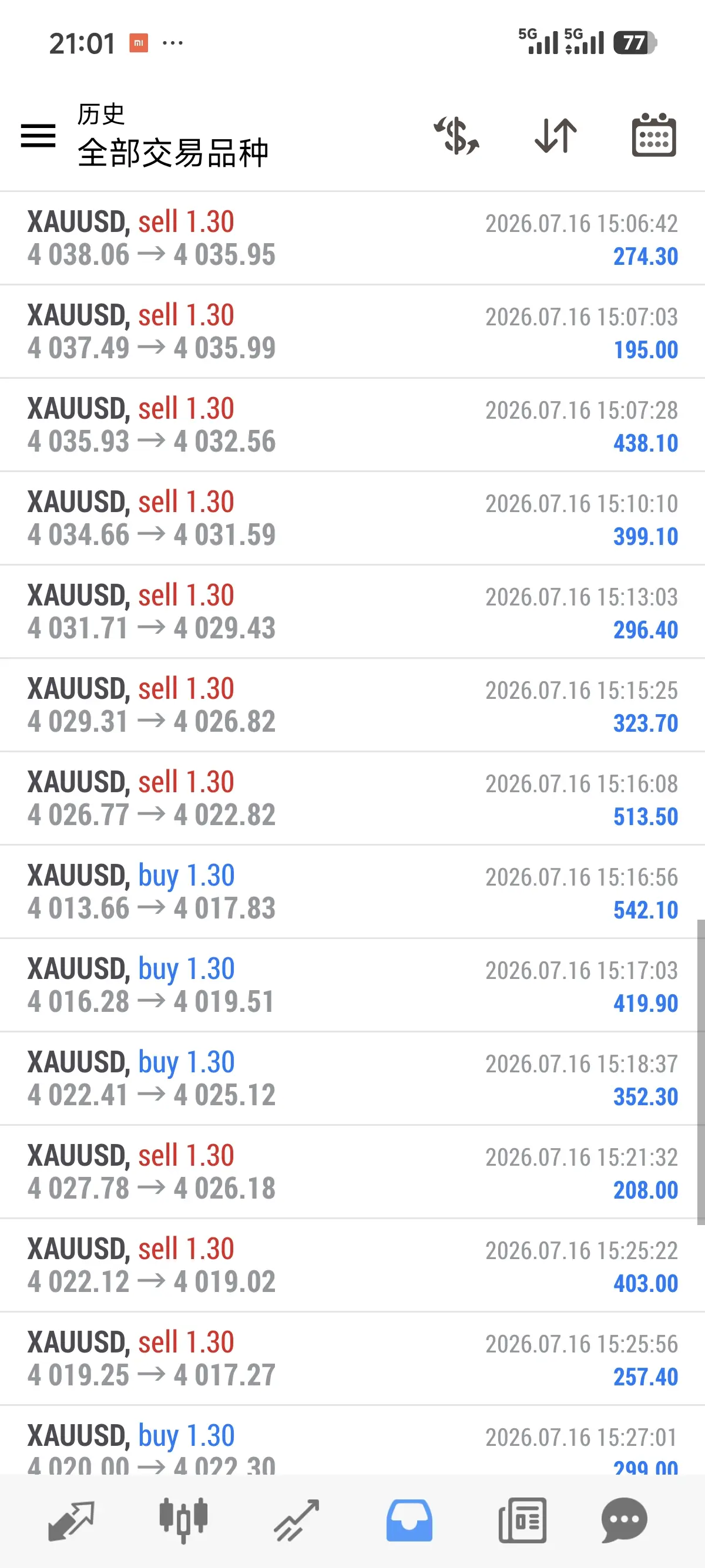The width and height of the screenshot is (705, 1568).
Task: Open the sell trade with profit 208.00
Action: [x=352, y=1172]
